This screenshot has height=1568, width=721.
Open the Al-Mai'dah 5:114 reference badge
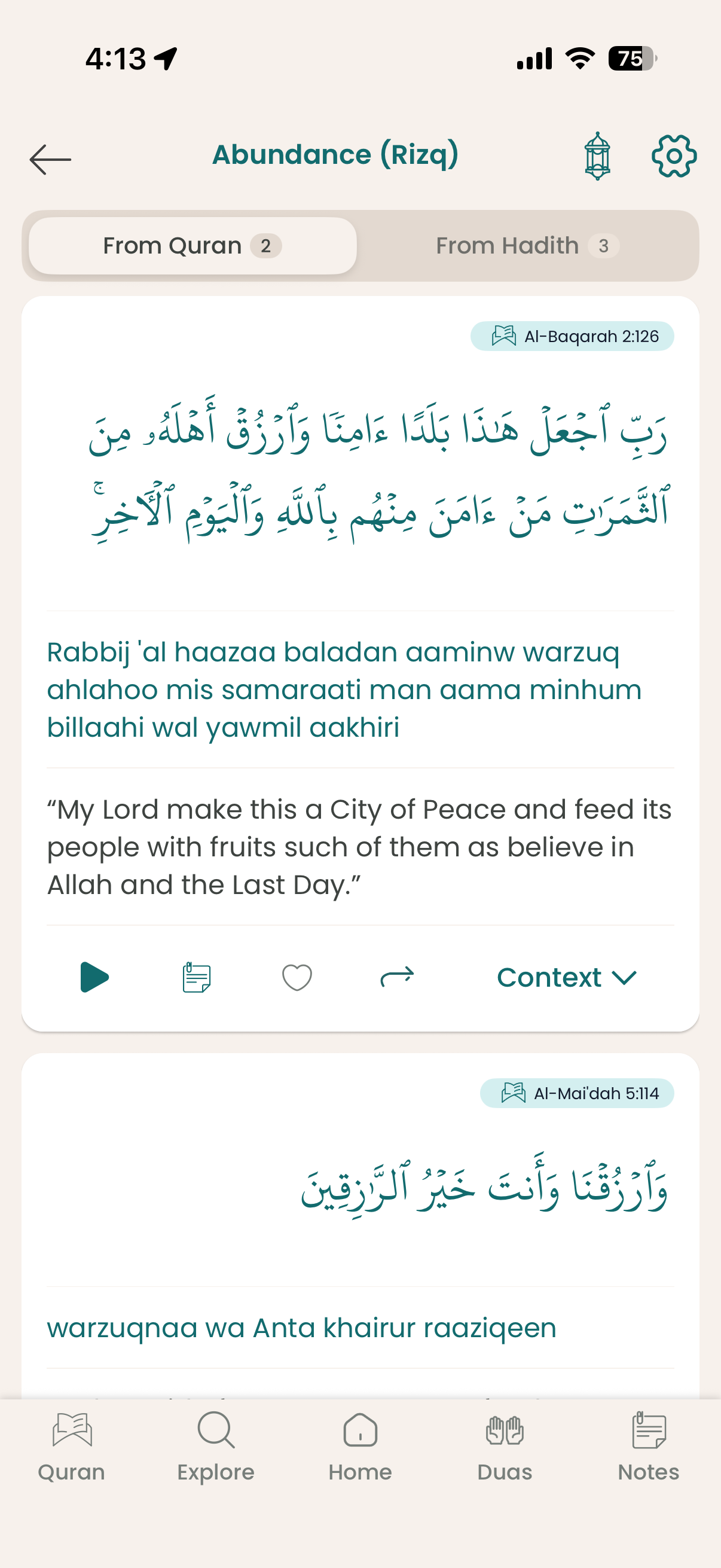click(x=578, y=1093)
